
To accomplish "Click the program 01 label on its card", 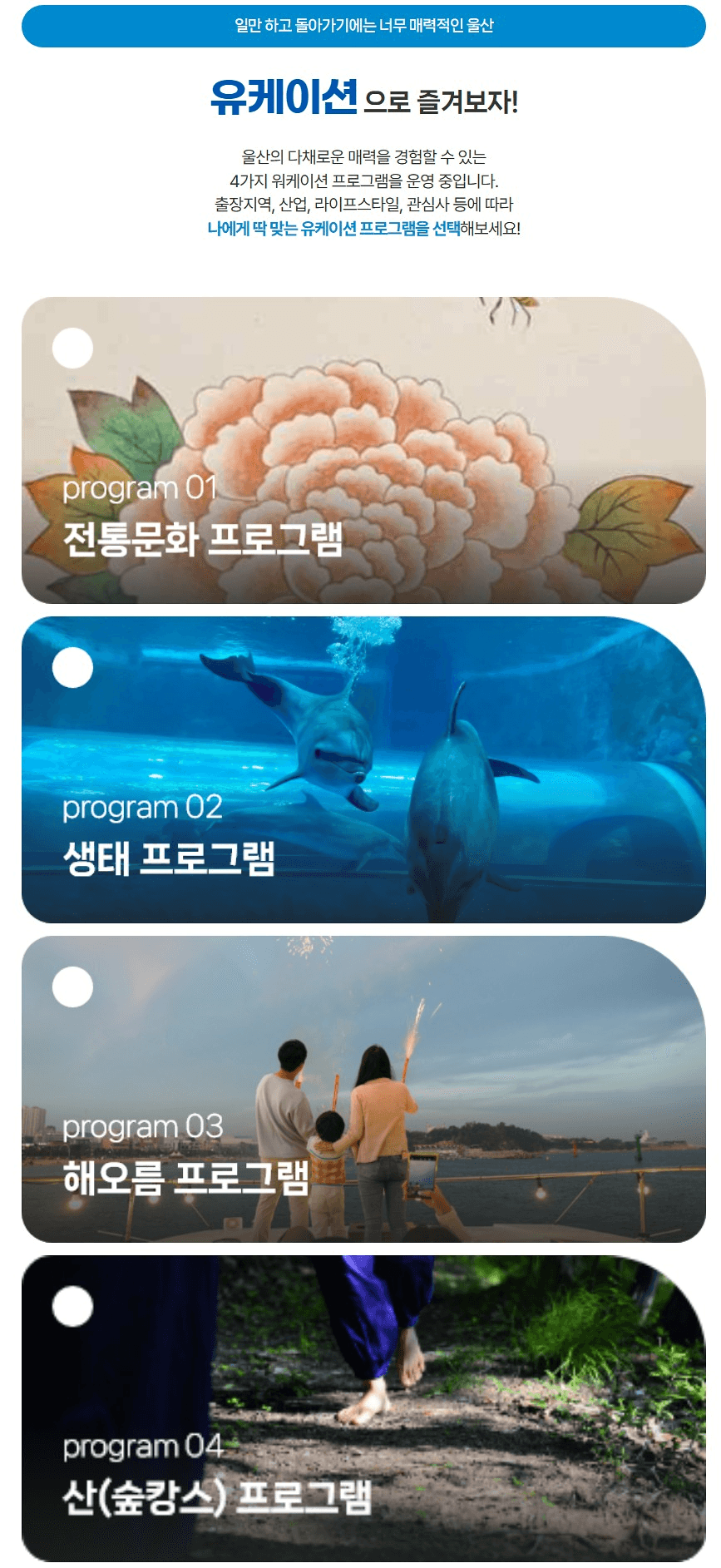I will point(143,488).
